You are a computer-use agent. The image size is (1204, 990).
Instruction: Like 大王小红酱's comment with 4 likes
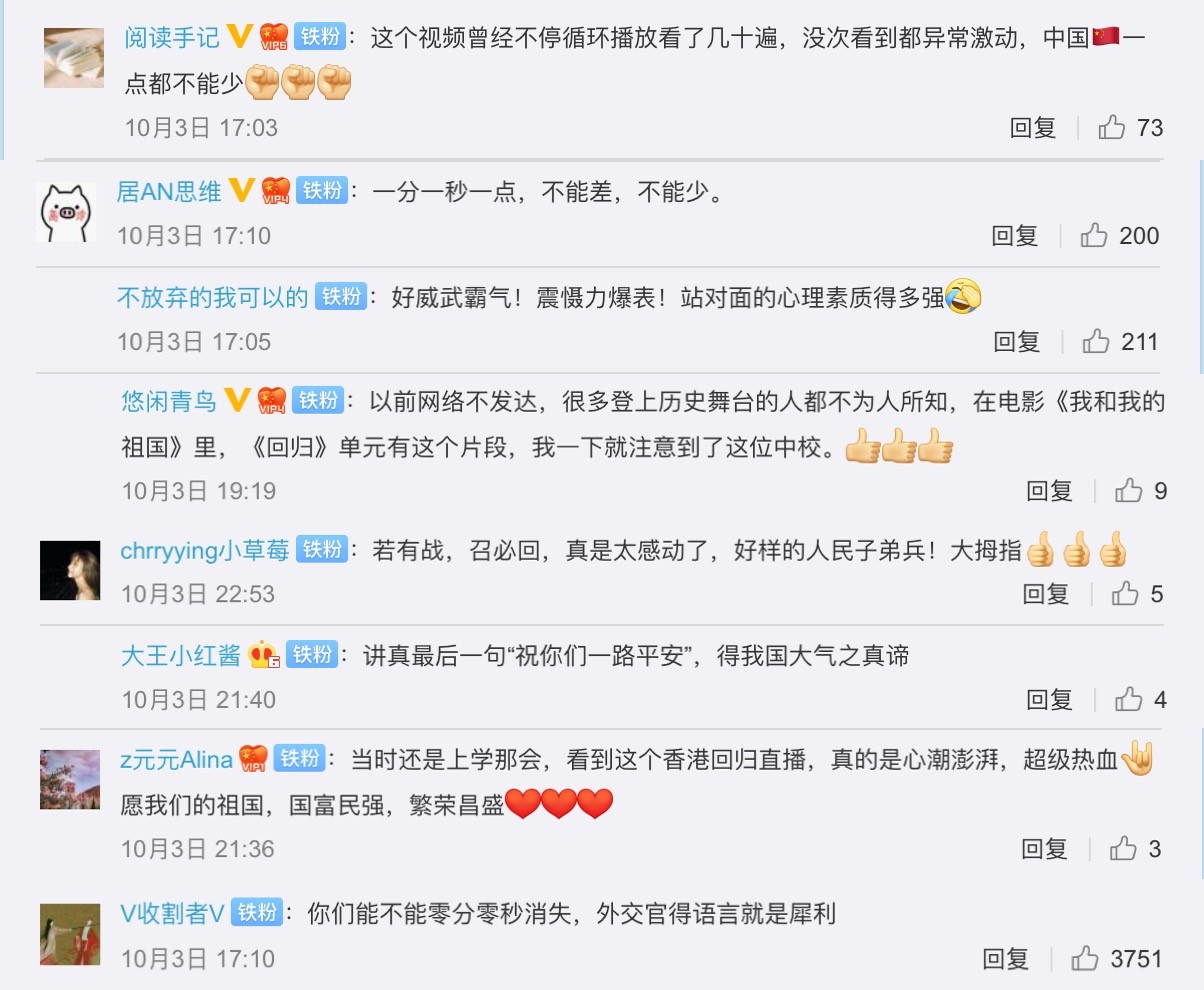[x=1129, y=699]
